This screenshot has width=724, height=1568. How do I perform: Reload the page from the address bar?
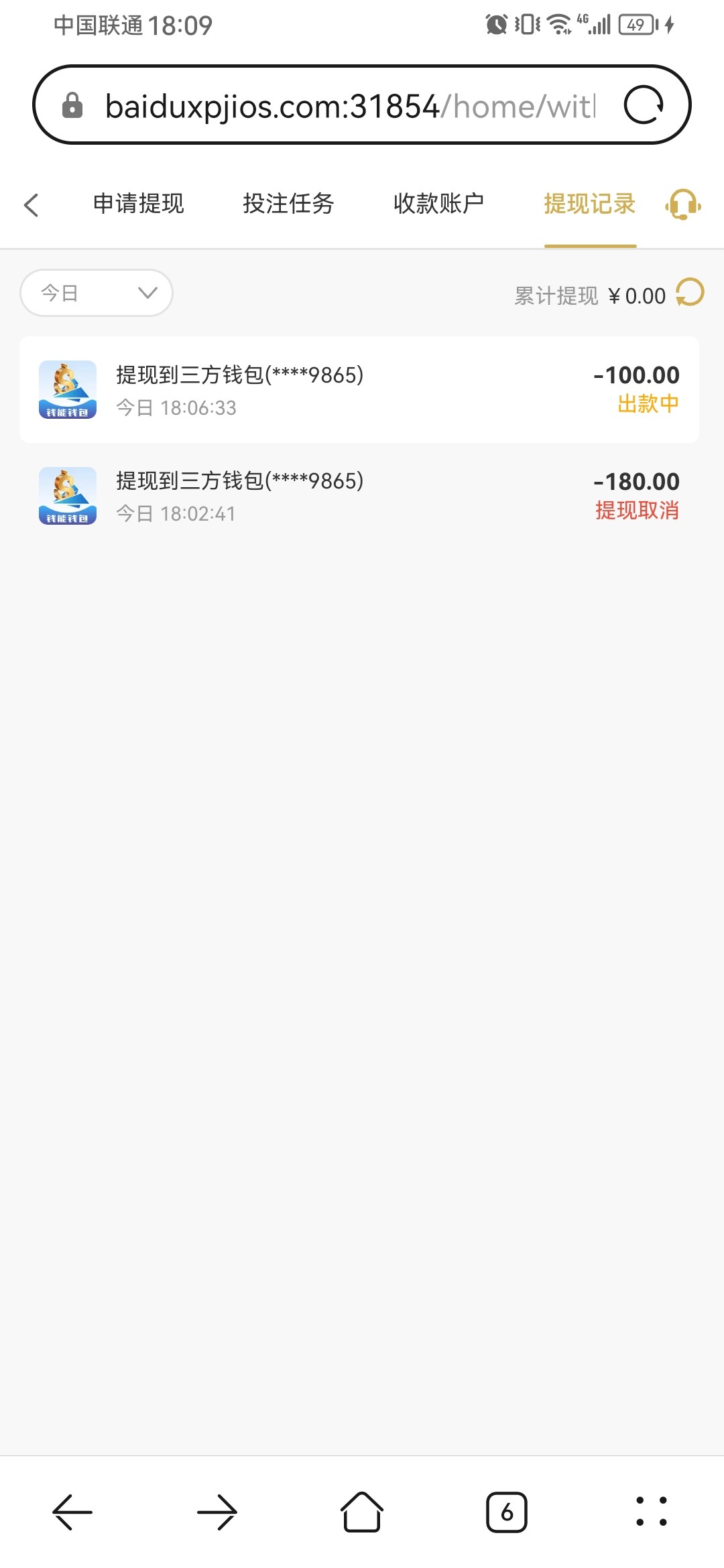click(x=644, y=105)
